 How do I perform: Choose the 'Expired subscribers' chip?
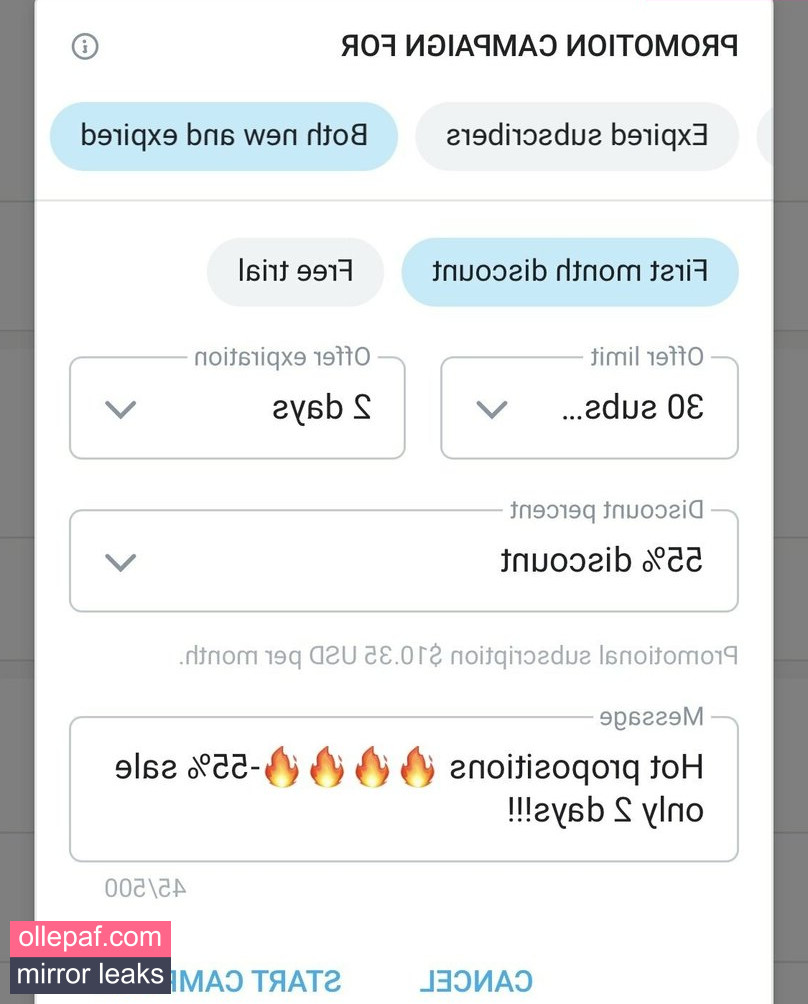[x=577, y=136]
